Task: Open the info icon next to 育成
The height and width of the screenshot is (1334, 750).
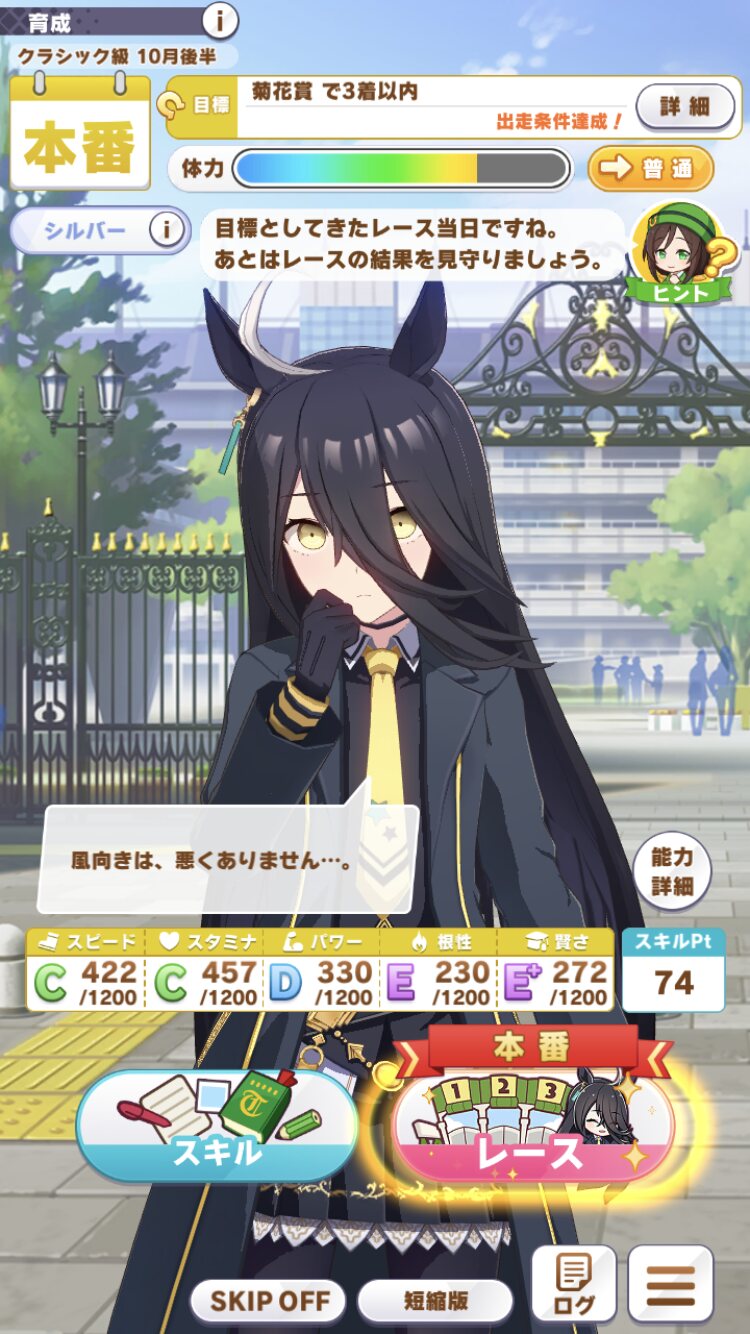Action: (220, 18)
